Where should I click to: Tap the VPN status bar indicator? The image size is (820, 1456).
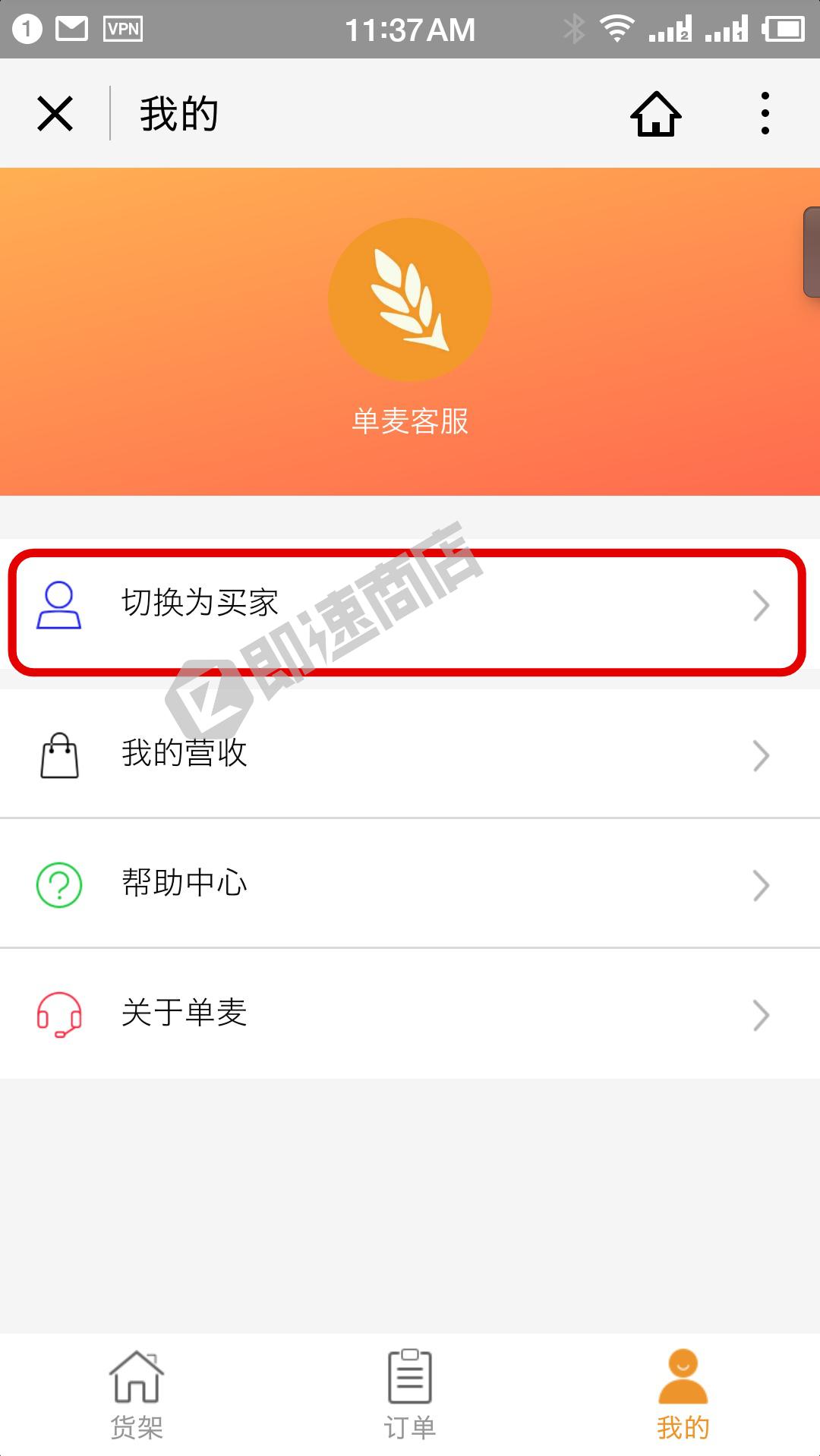click(x=124, y=29)
